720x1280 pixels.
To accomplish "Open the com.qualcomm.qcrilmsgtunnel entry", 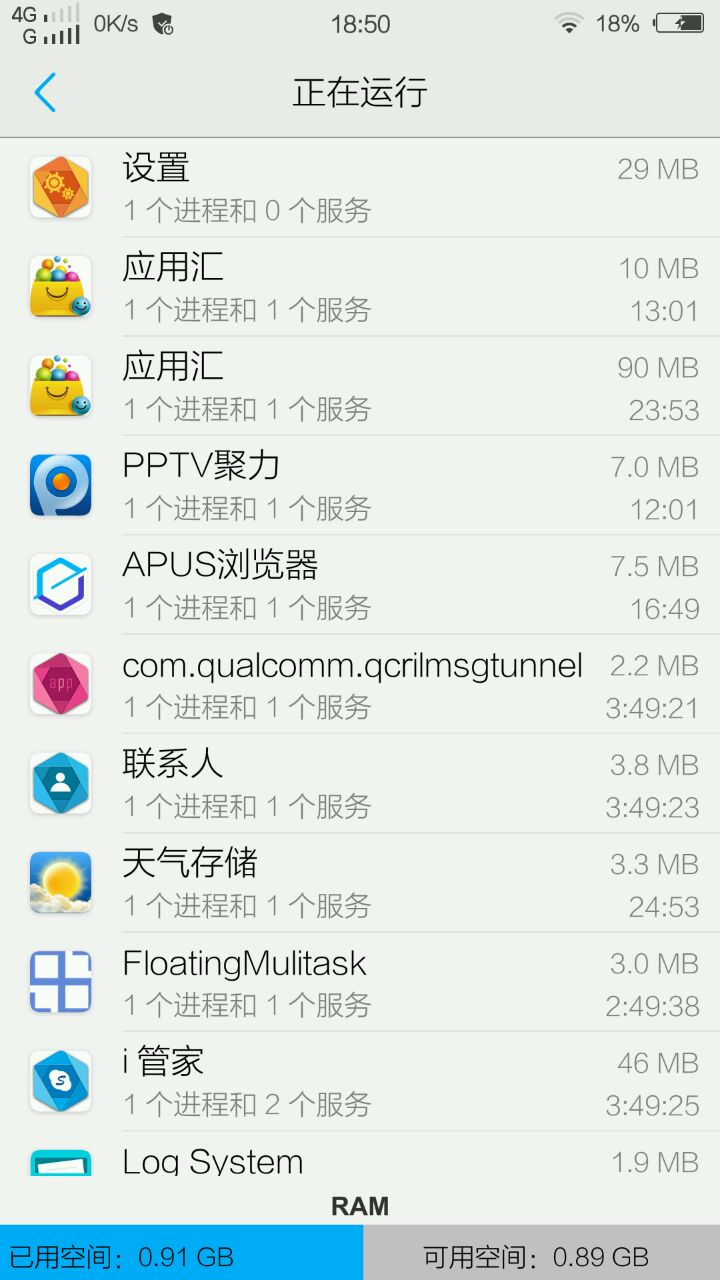I will [360, 684].
